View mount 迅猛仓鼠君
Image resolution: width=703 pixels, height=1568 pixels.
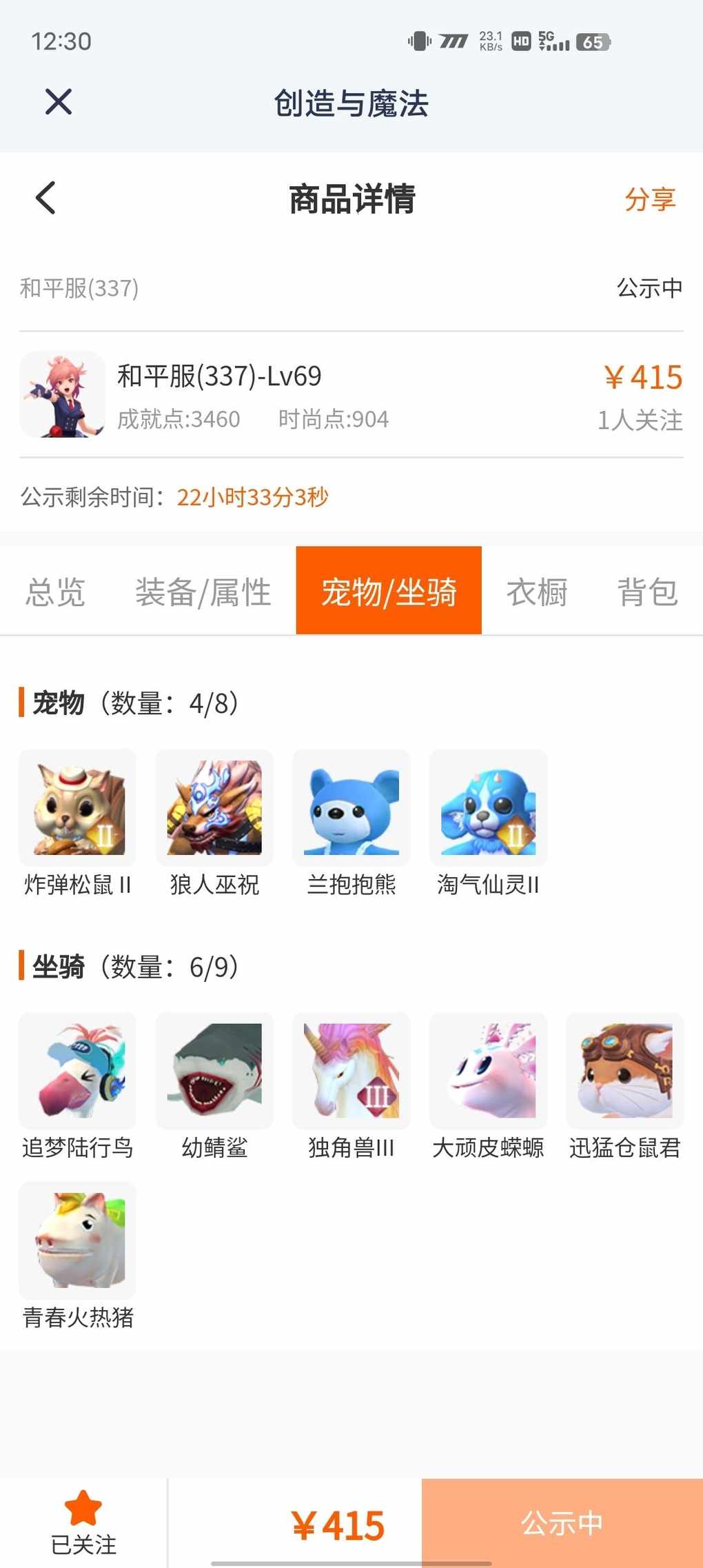[624, 1071]
